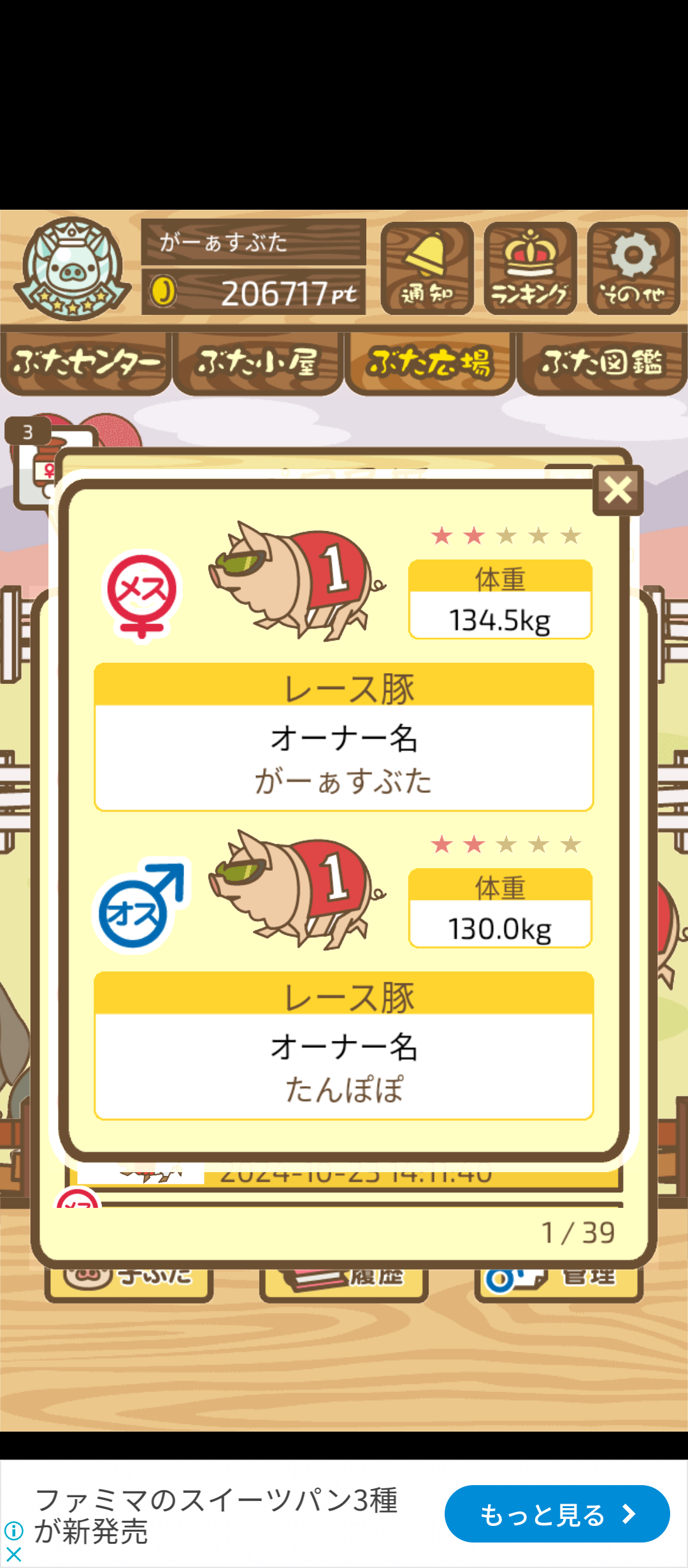
Task: Switch to the ぶたセンター tab
Action: (x=86, y=362)
